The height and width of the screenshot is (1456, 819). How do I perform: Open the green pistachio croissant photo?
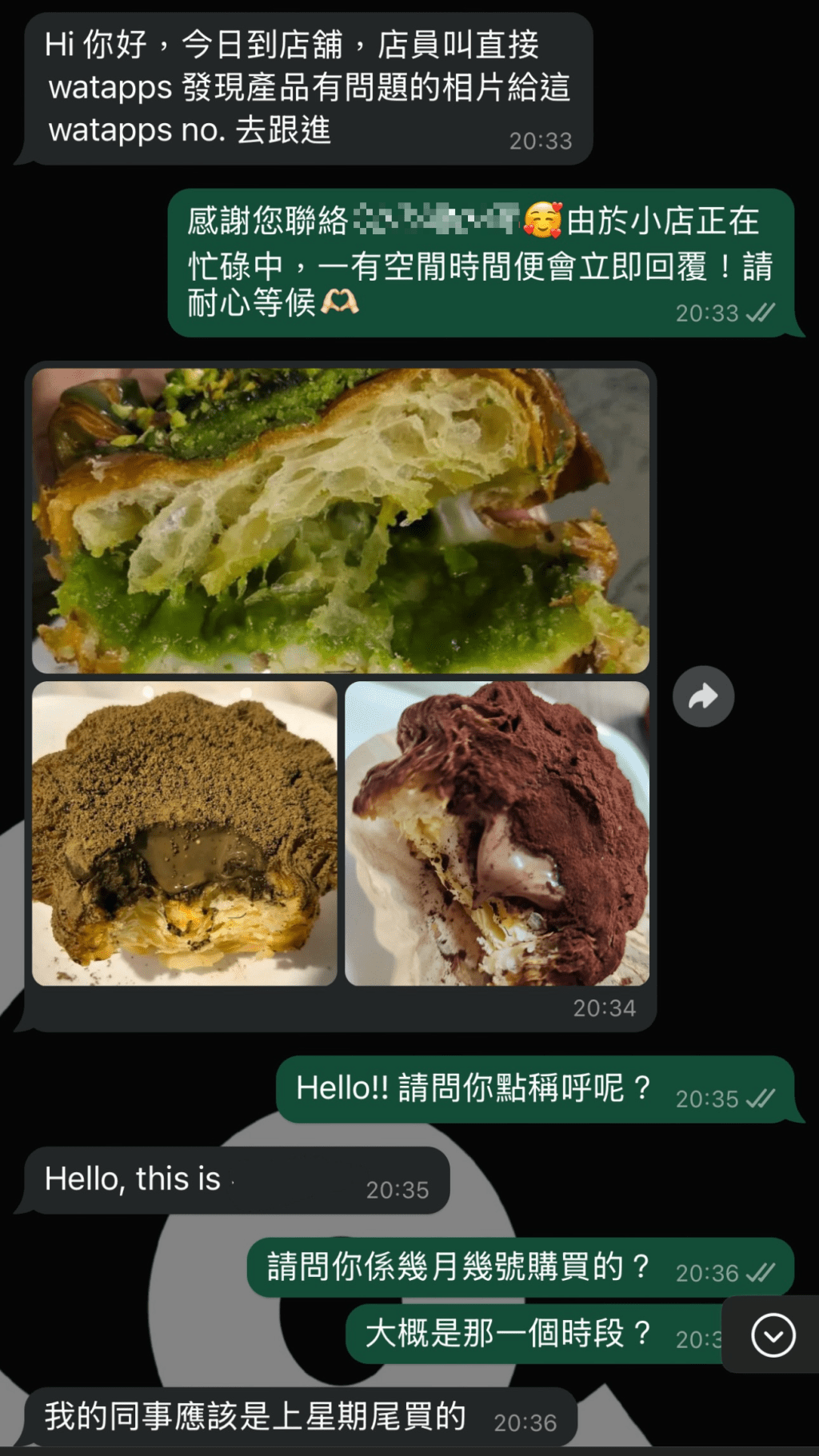click(340, 520)
